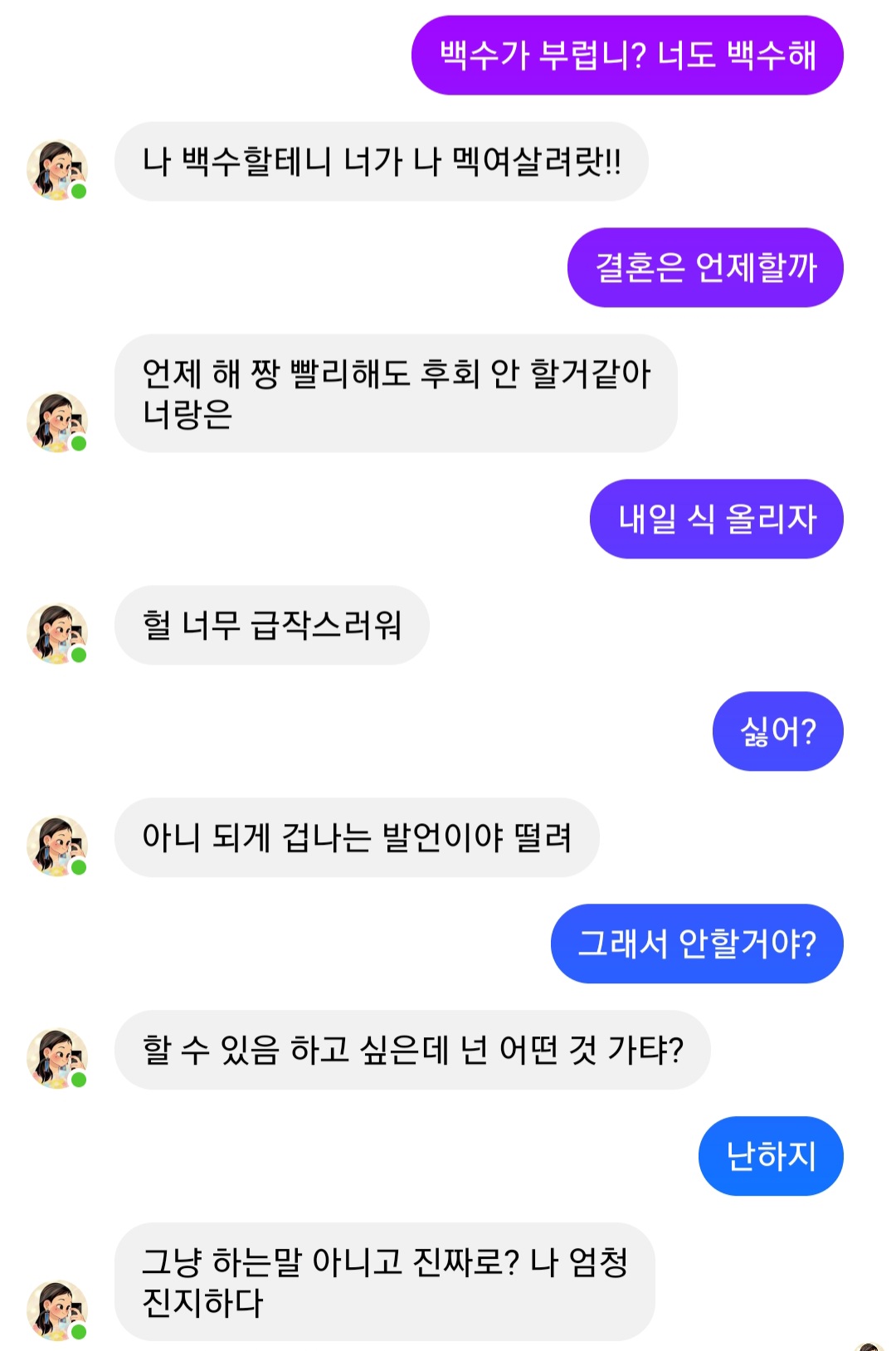Tap avatar beside '언제 해 짱 빨리해도' message
The image size is (896, 1351).
pos(56,422)
